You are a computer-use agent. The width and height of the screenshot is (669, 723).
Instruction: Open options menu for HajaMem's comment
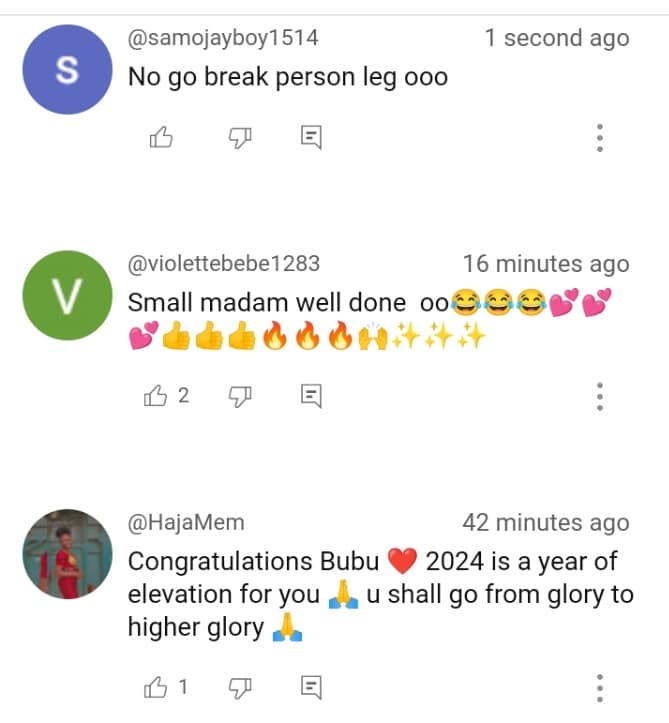coord(599,687)
